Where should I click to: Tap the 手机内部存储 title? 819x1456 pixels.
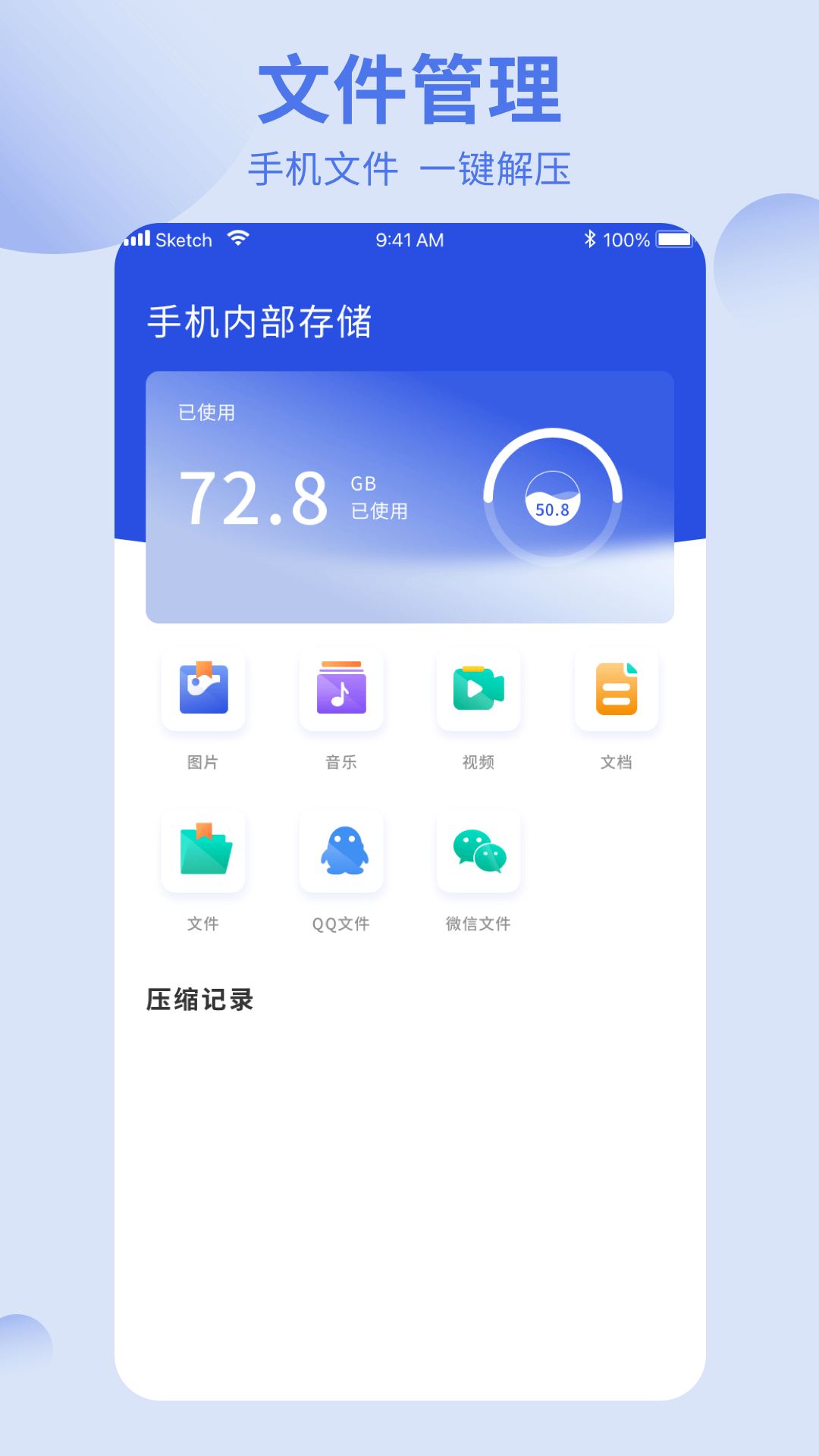tap(261, 321)
